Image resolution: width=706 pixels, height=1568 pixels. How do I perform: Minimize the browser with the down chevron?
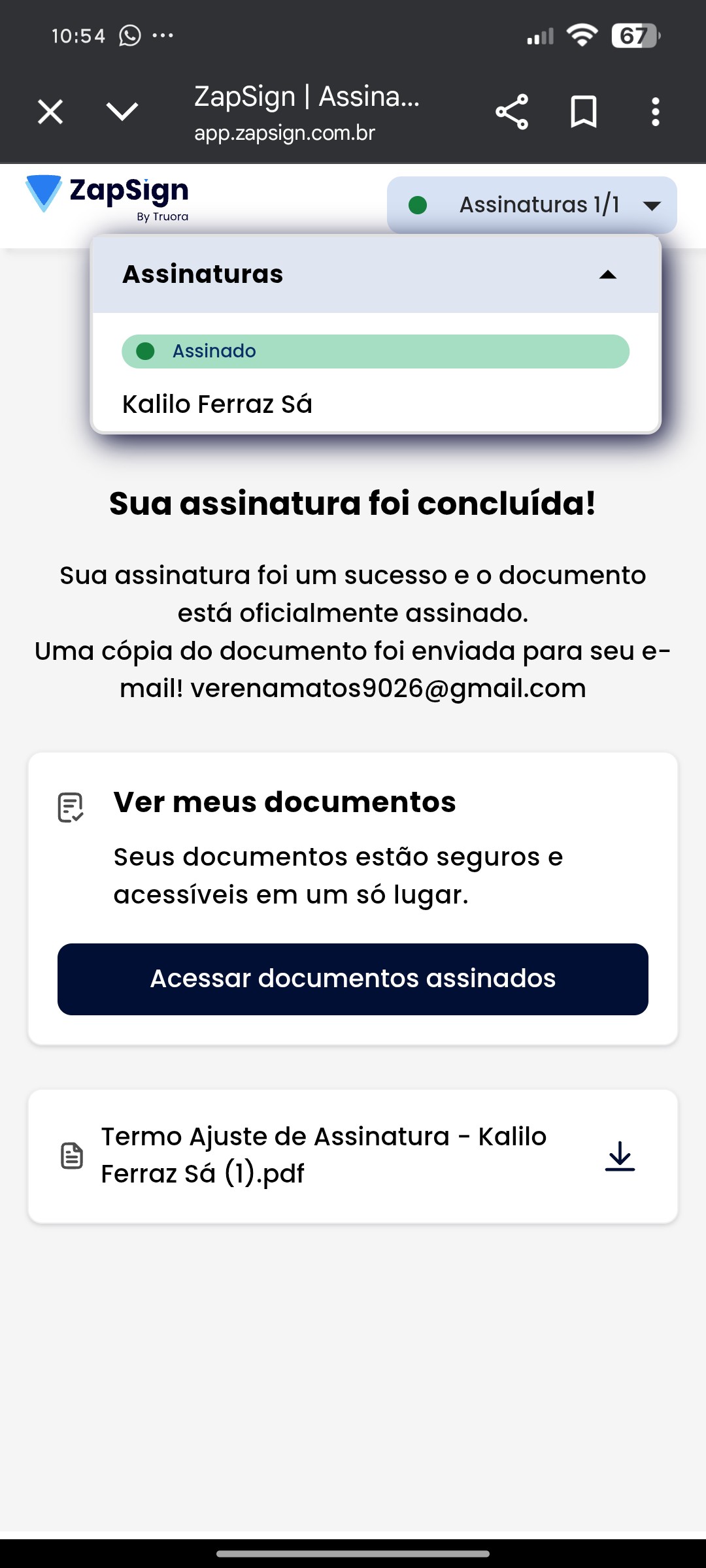click(122, 112)
